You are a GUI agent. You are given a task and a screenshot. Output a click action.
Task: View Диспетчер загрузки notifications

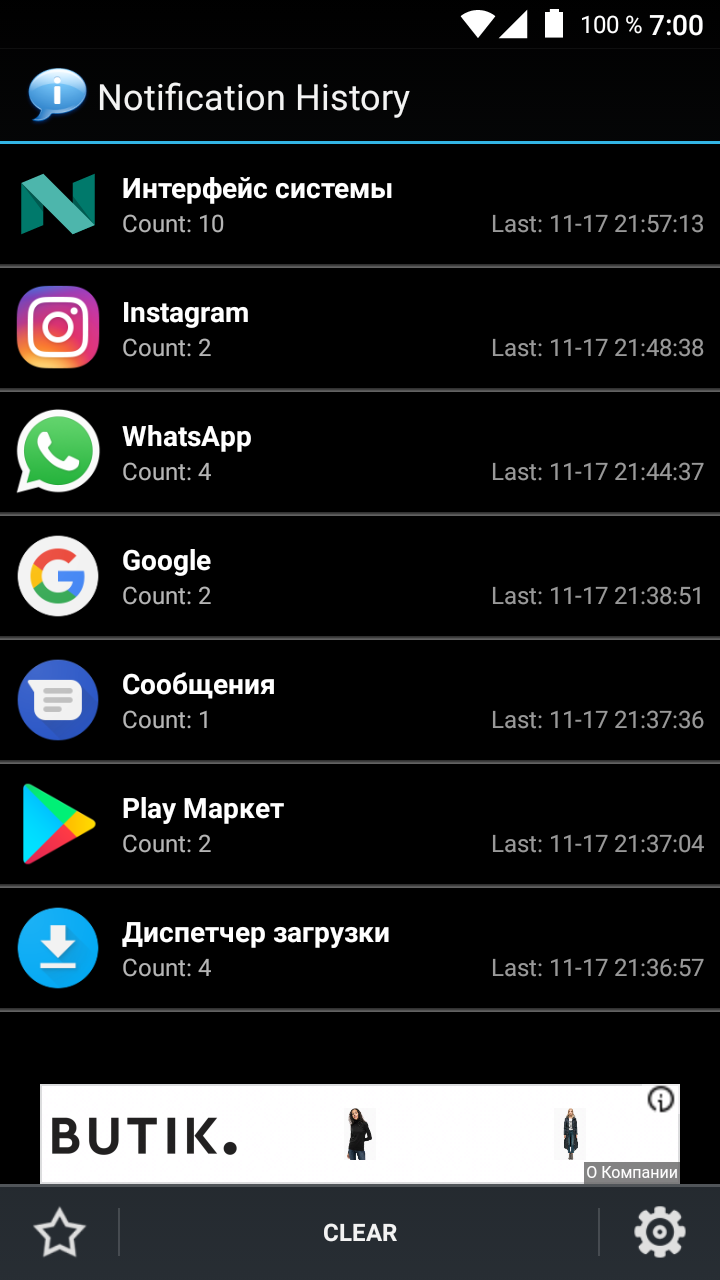[x=360, y=949]
